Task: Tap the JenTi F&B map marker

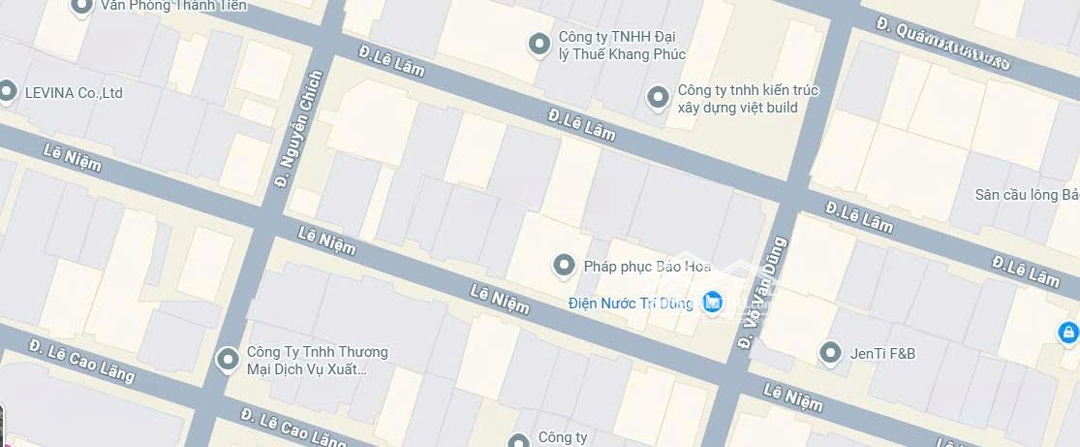Action: pos(829,352)
